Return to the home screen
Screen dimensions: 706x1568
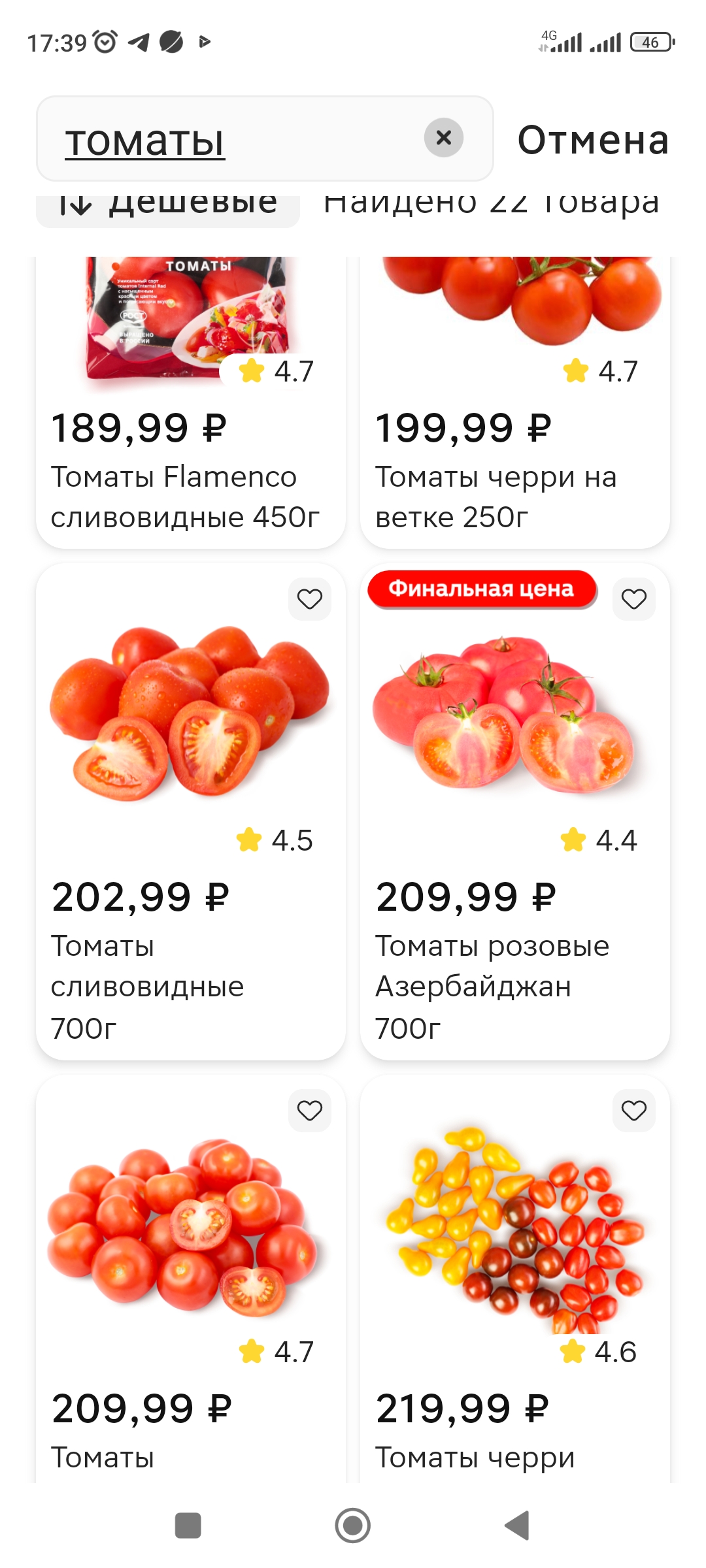353,1526
